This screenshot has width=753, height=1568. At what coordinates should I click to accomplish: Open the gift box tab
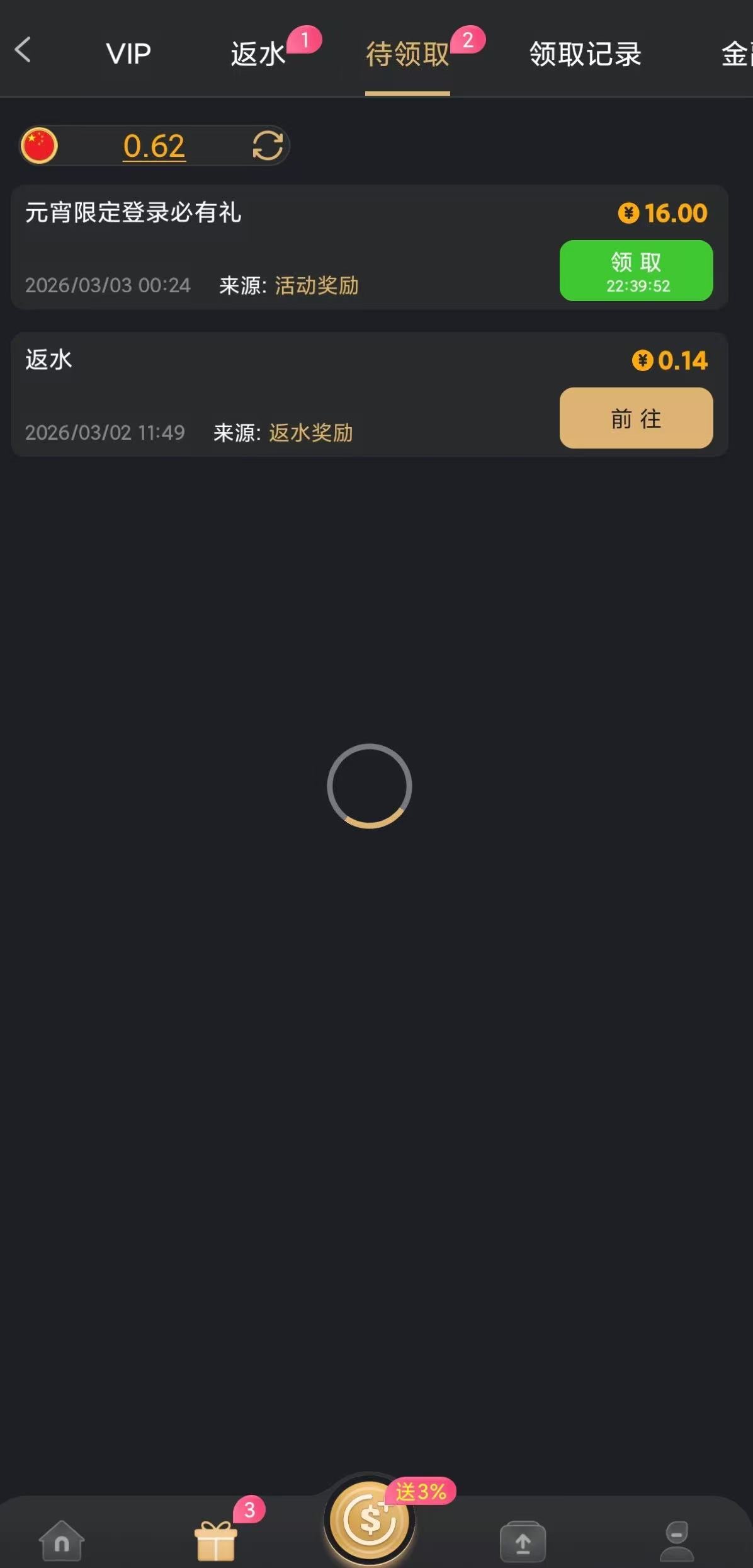pyautogui.click(x=216, y=1540)
